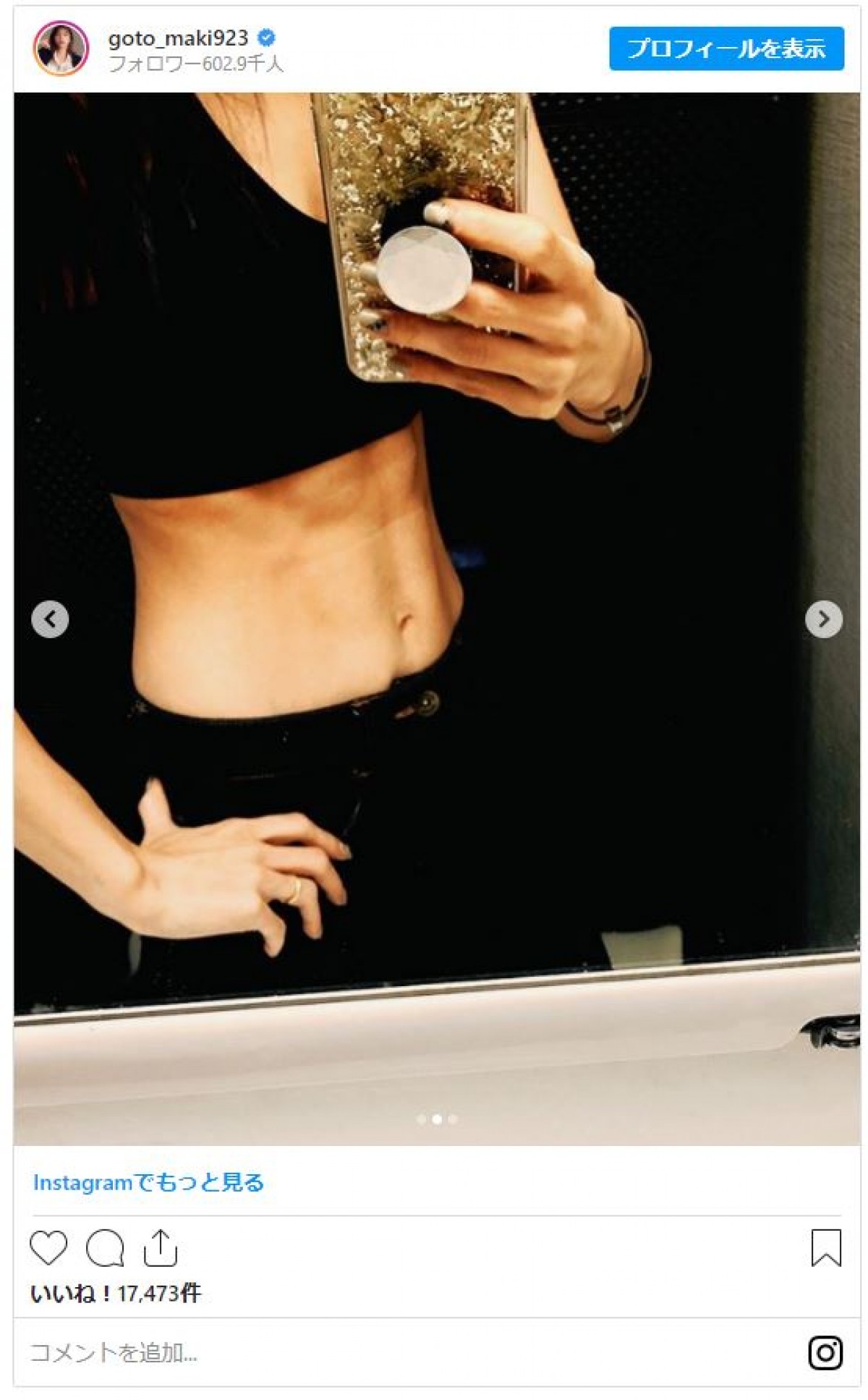The image size is (868, 1400).
Task: Share this post
Action: tap(161, 1248)
